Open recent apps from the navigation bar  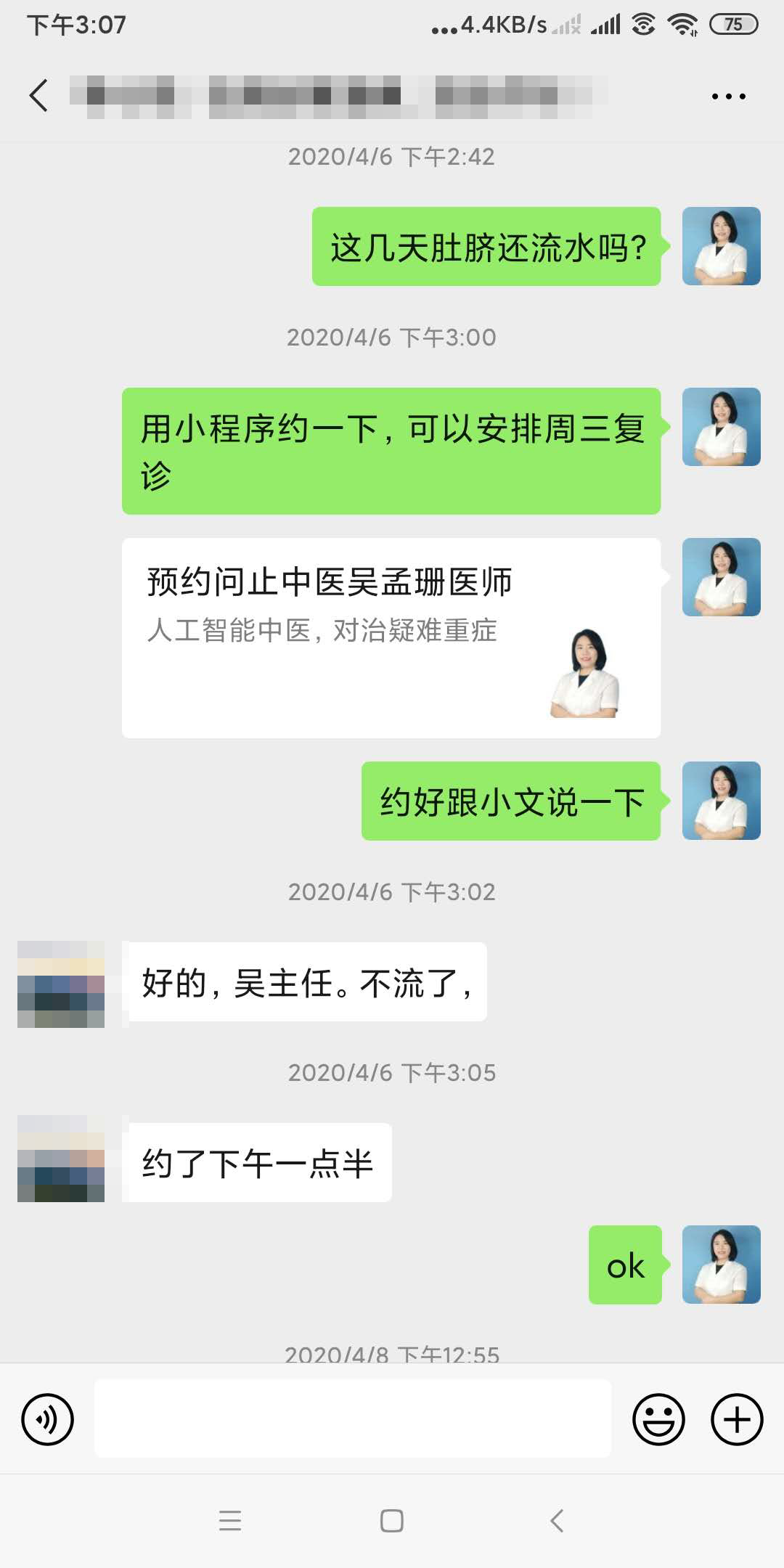[x=230, y=1520]
